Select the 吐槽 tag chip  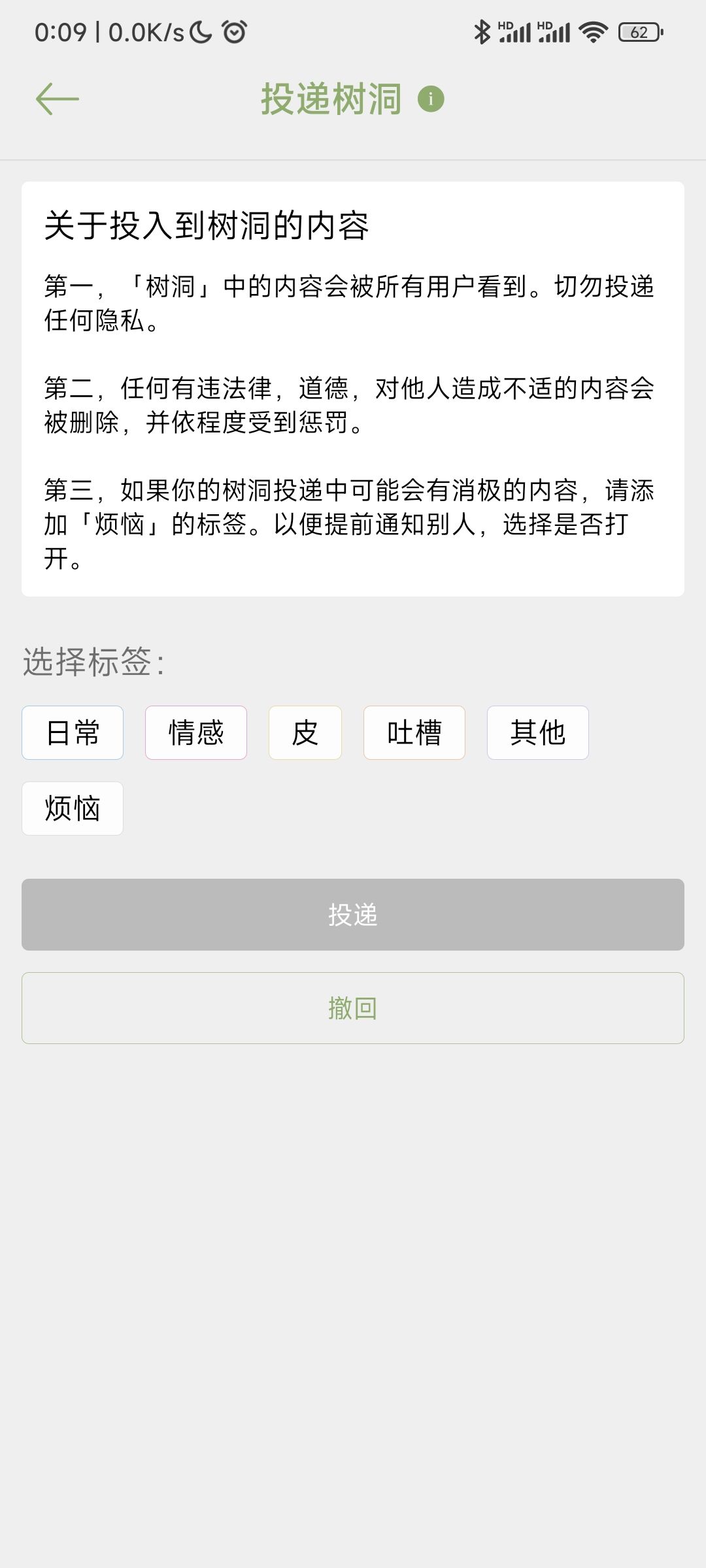pyautogui.click(x=414, y=733)
